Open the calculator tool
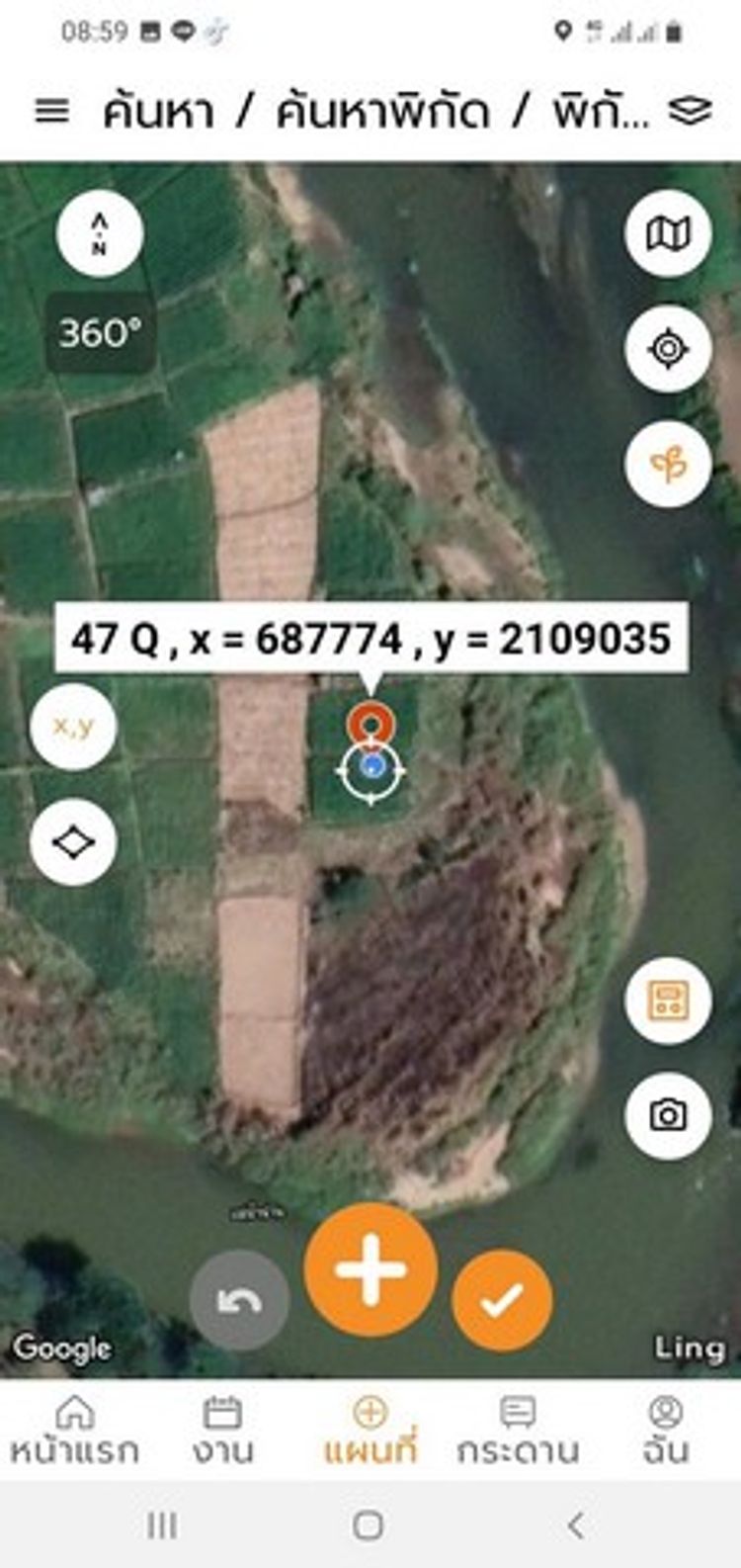The height and width of the screenshot is (1568, 741). (668, 1001)
